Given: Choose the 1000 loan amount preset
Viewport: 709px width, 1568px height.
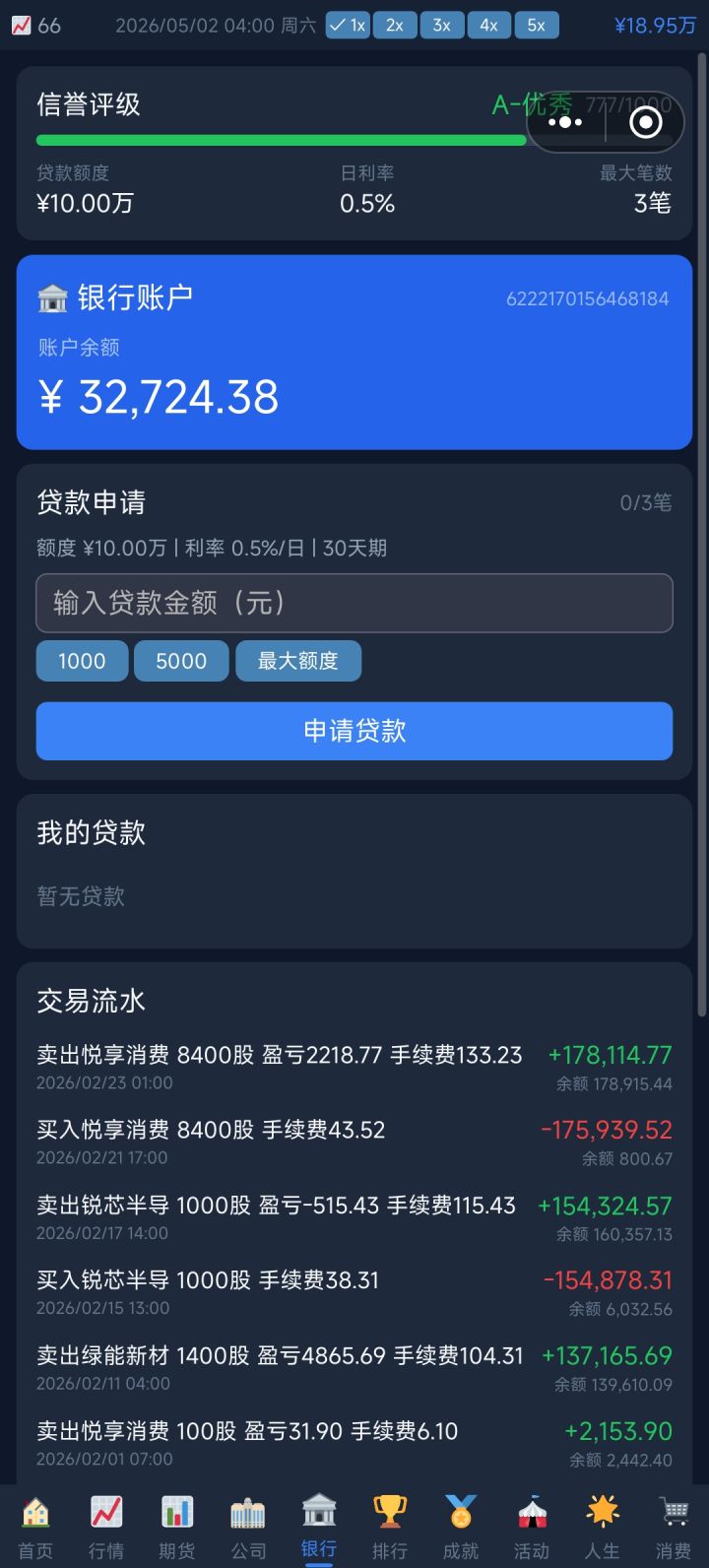Looking at the screenshot, I should click(82, 661).
